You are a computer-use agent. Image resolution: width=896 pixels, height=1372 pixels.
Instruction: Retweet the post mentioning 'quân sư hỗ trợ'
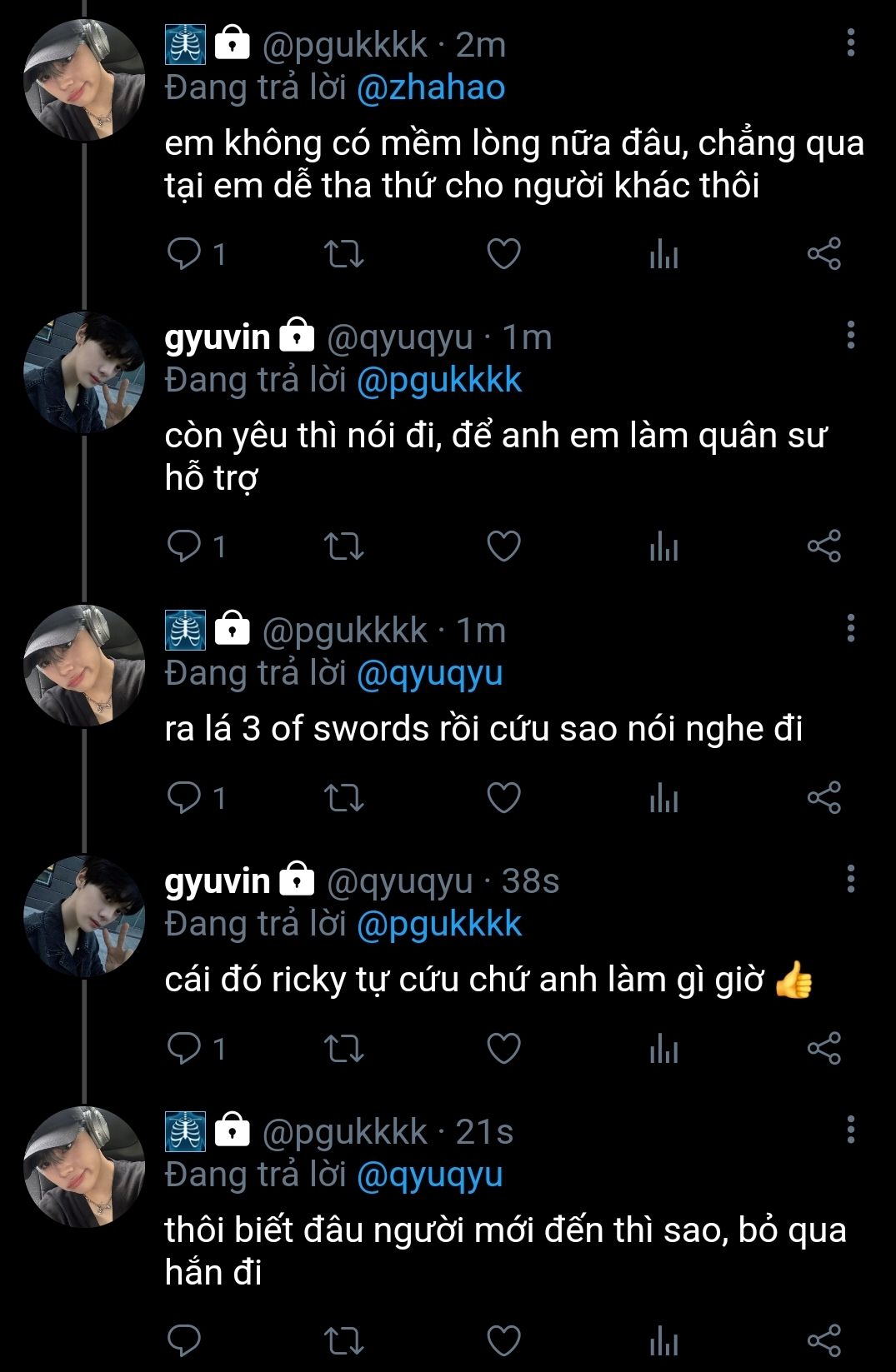point(343,546)
